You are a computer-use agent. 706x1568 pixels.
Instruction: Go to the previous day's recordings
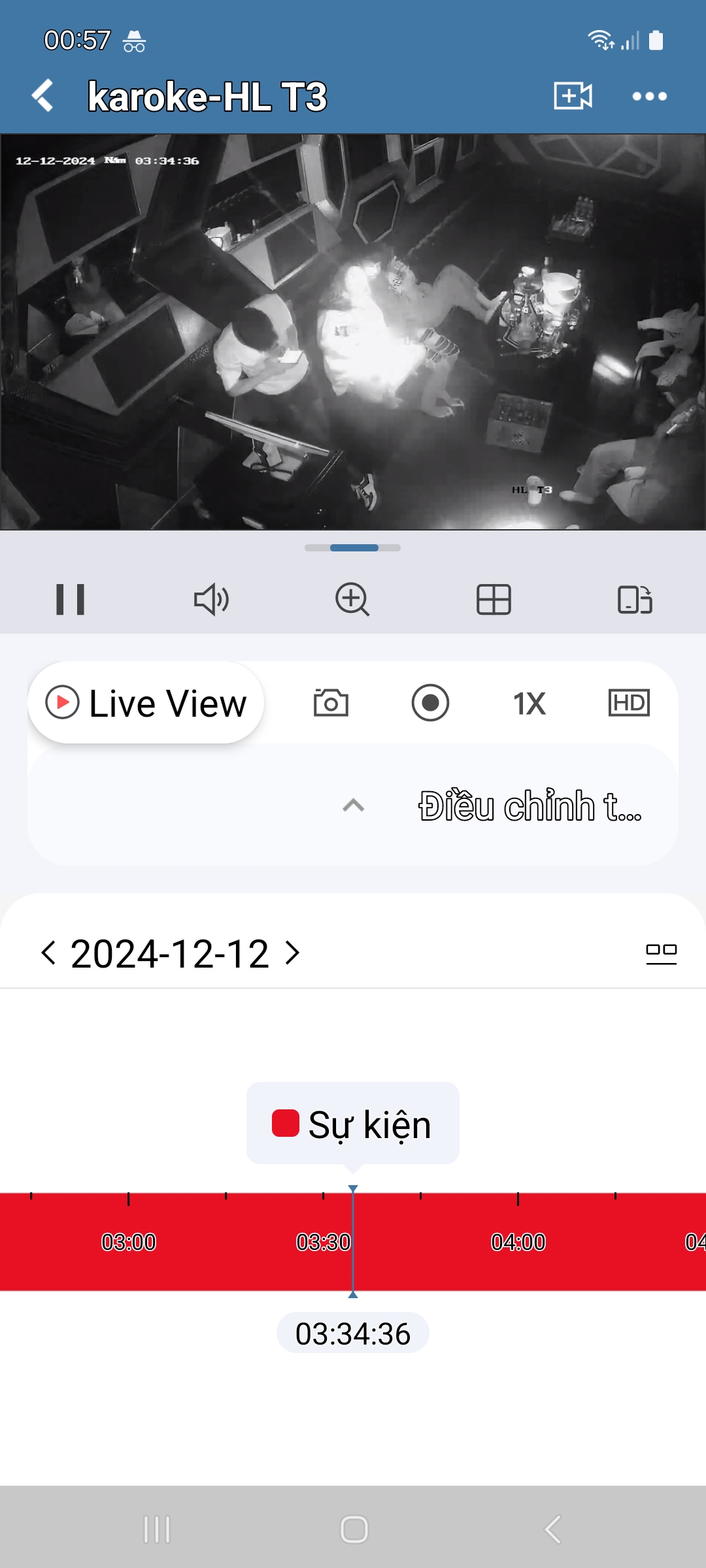tap(48, 953)
